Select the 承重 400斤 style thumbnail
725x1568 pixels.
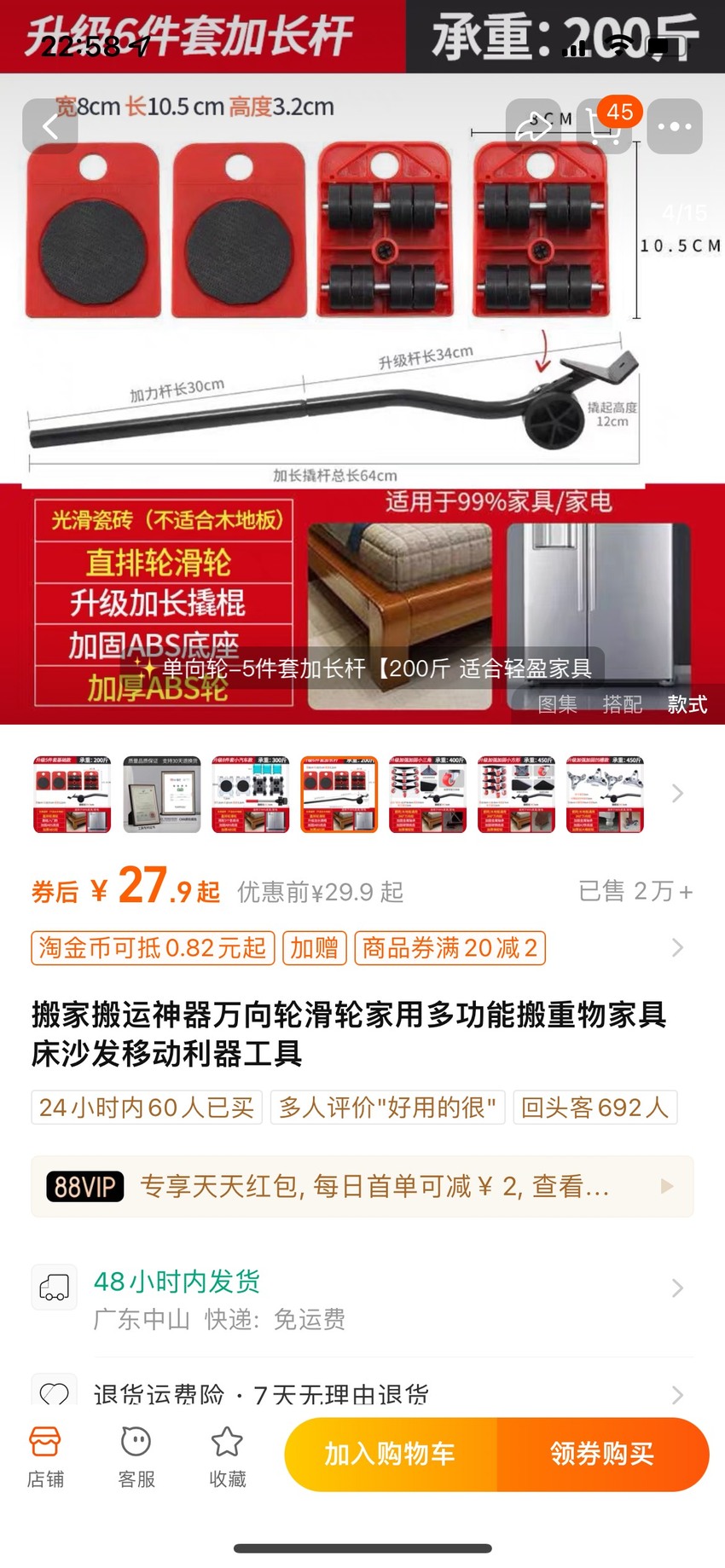click(428, 794)
